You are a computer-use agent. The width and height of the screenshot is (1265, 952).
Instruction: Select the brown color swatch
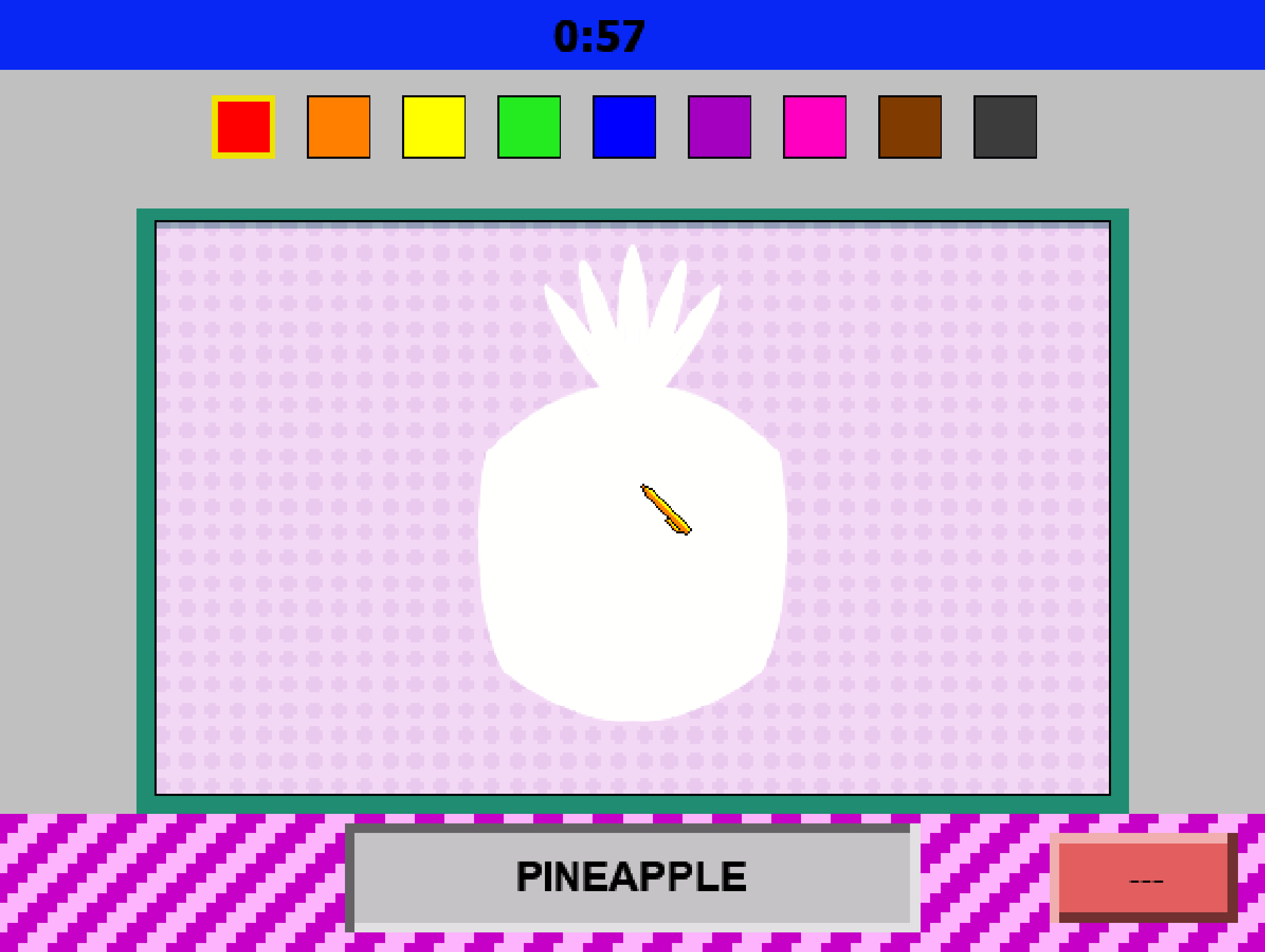[910, 126]
